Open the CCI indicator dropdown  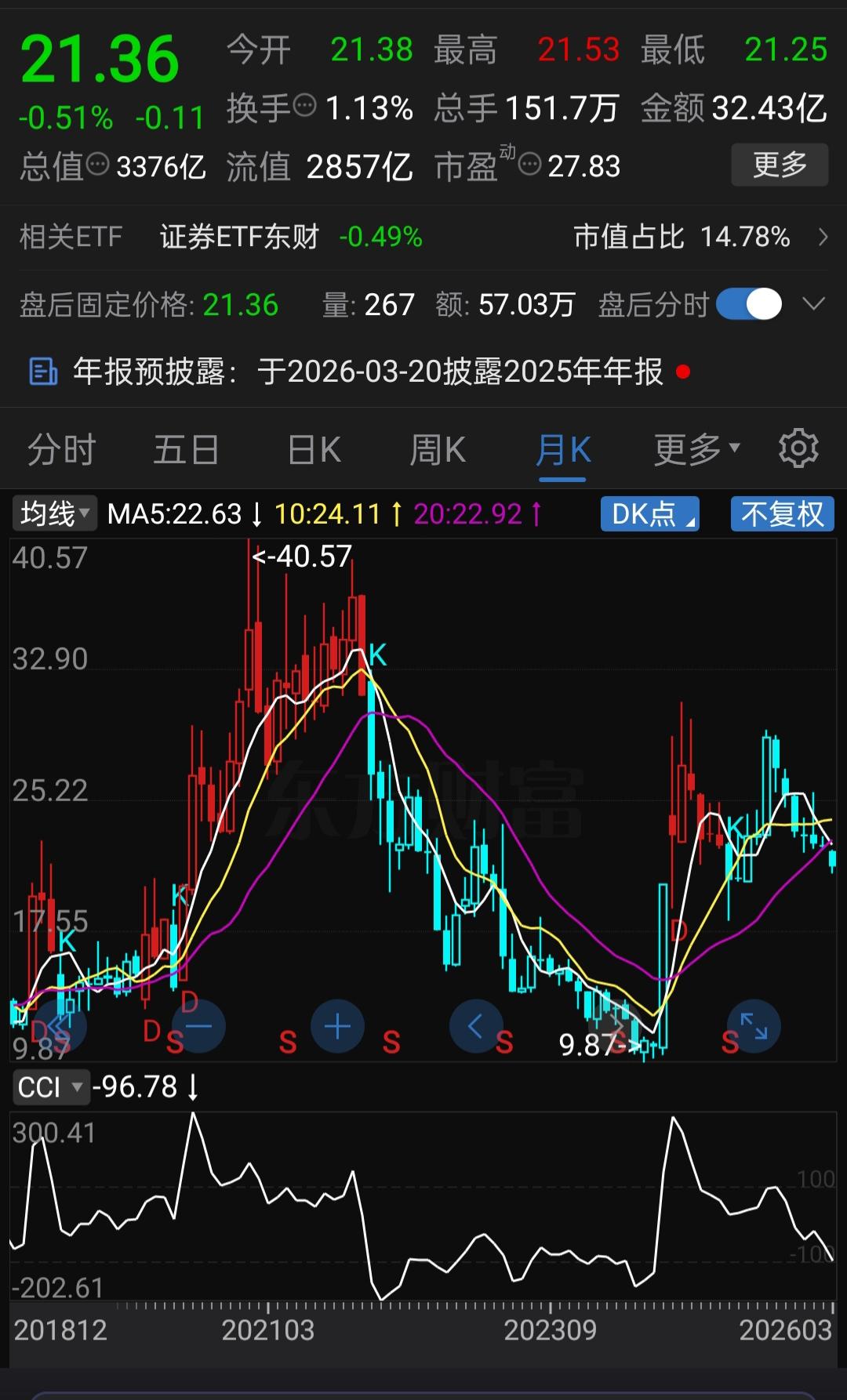51,1087
